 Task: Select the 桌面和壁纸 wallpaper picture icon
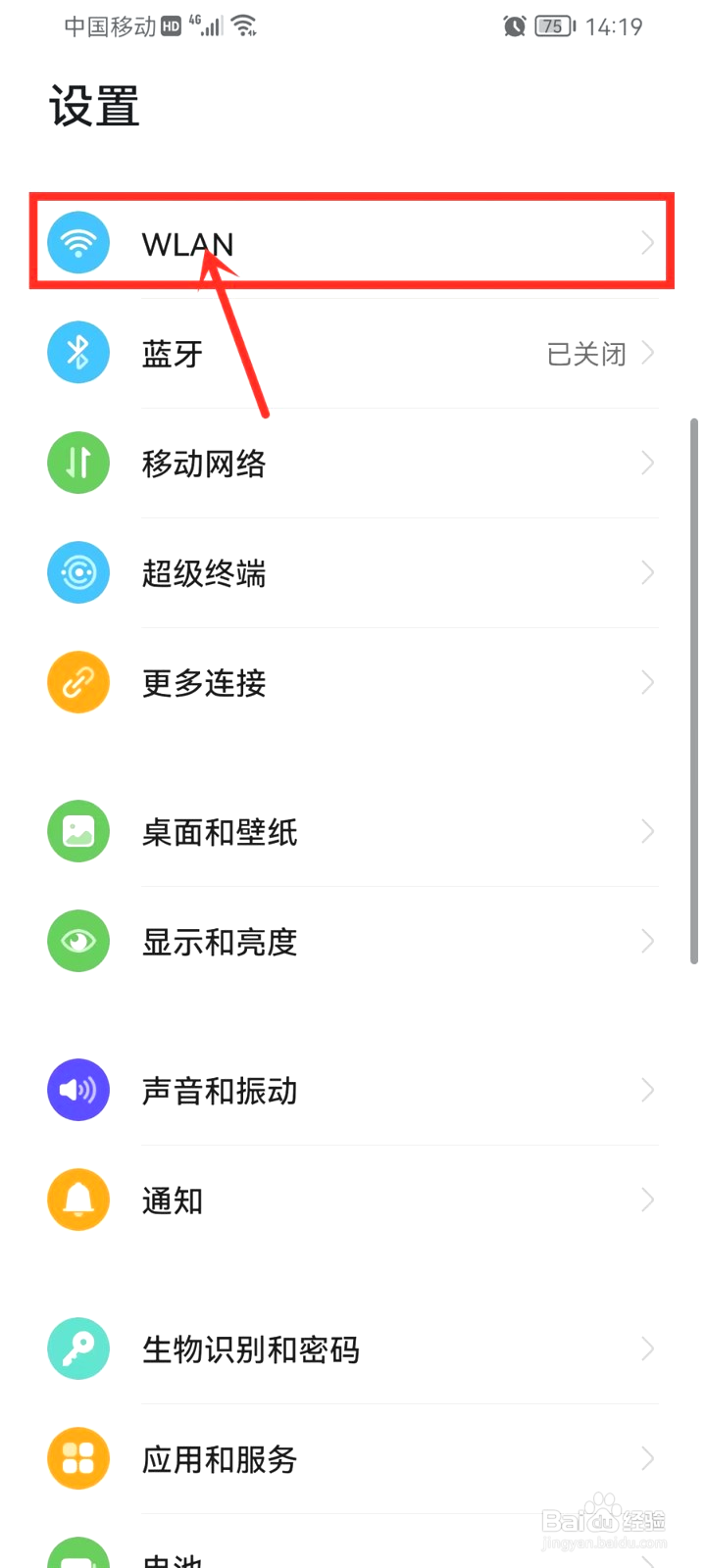pyautogui.click(x=78, y=831)
